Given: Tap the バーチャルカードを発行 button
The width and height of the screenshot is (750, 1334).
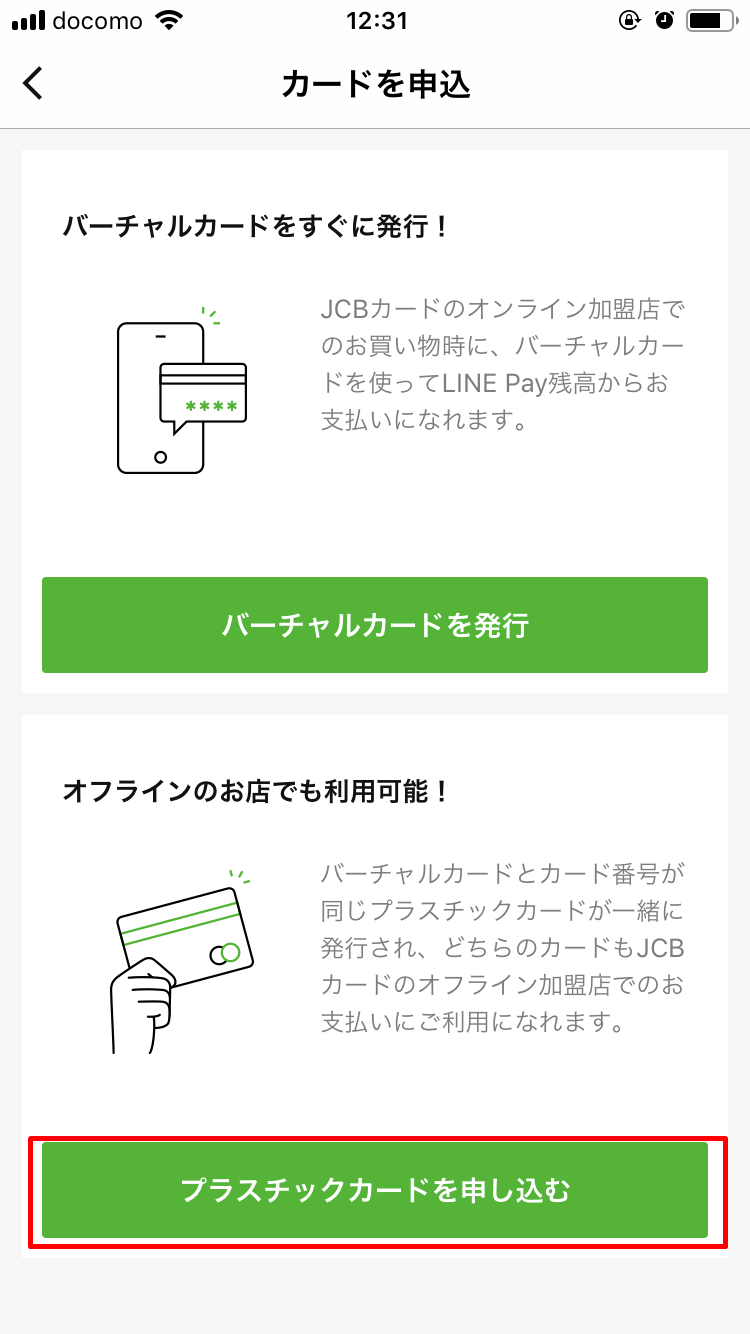Looking at the screenshot, I should pos(375,625).
